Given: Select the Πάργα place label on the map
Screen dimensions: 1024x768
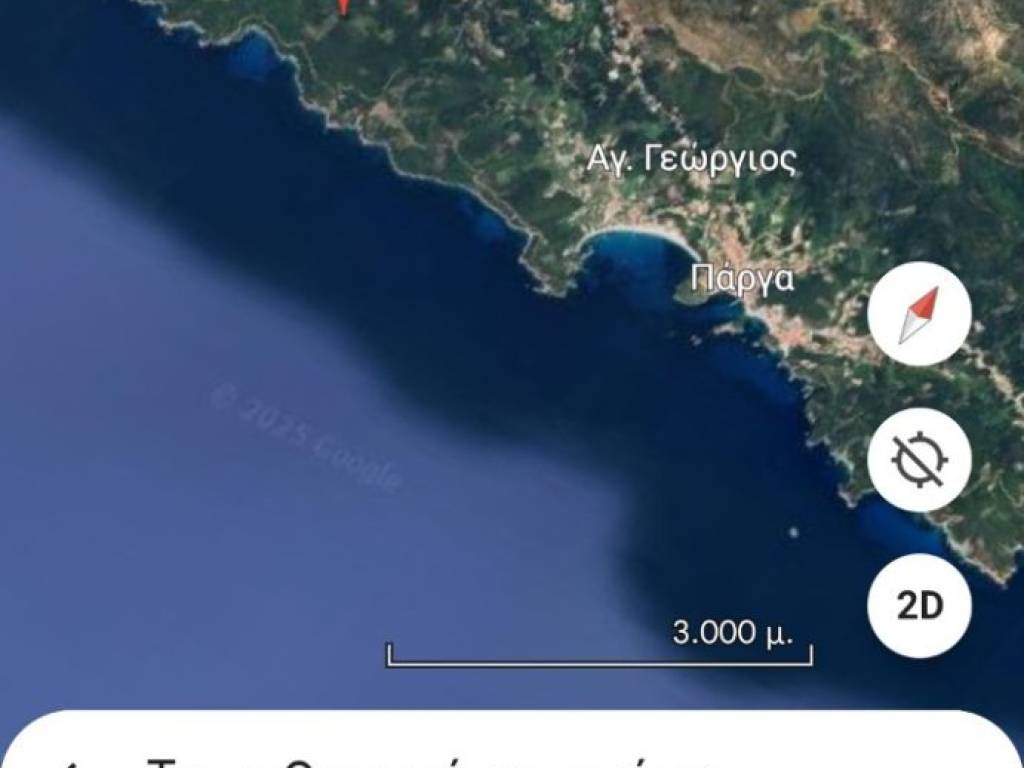Looking at the screenshot, I should click(x=742, y=279).
